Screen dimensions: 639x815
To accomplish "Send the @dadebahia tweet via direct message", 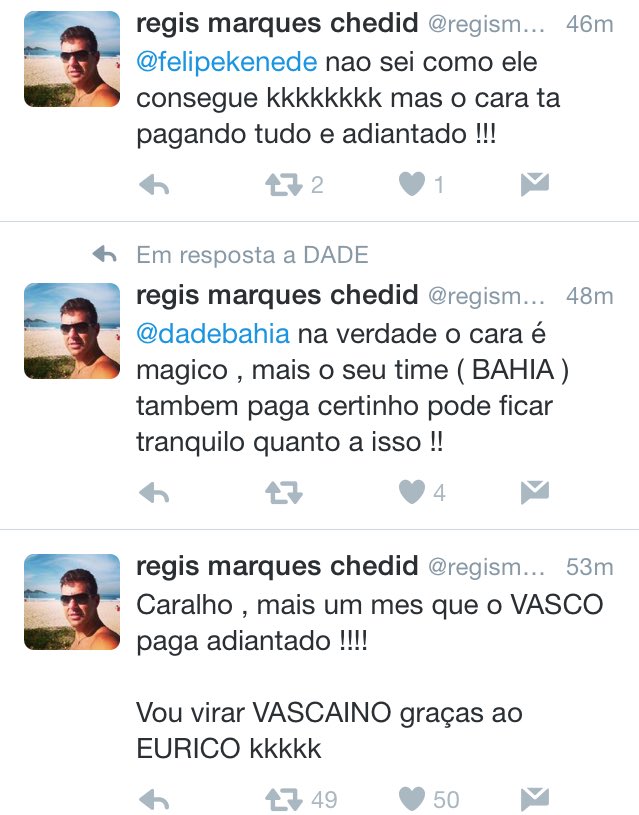I will tap(535, 492).
